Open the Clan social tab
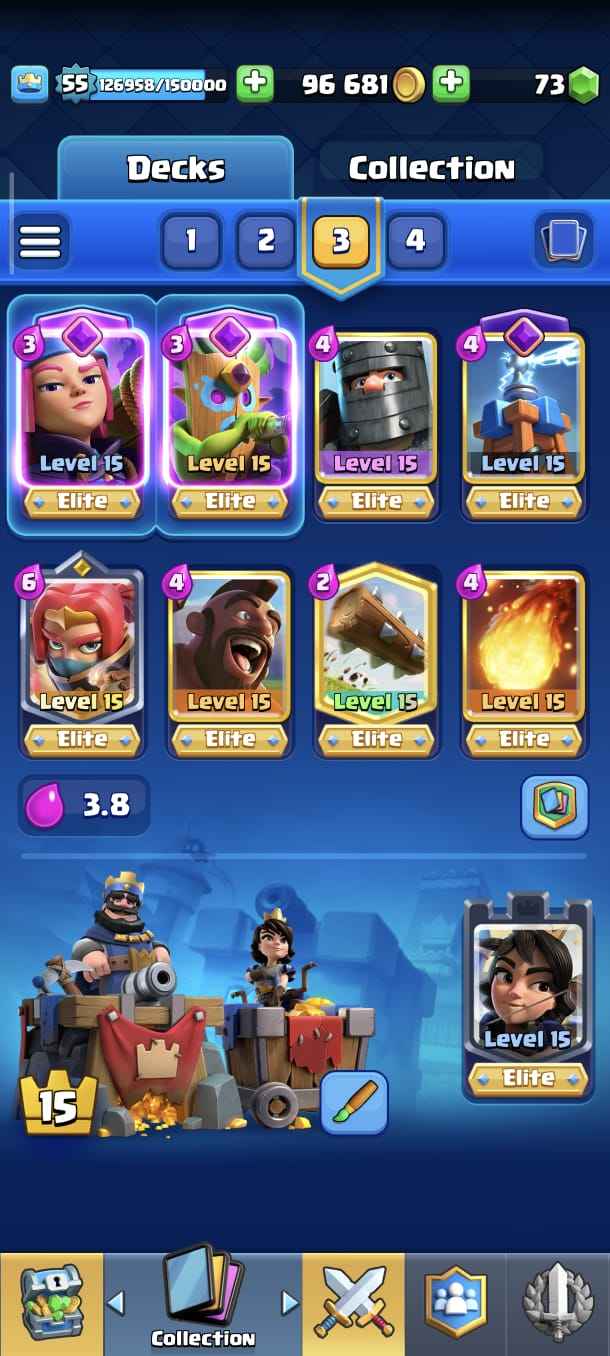This screenshot has height=1356, width=610. coord(455,1304)
